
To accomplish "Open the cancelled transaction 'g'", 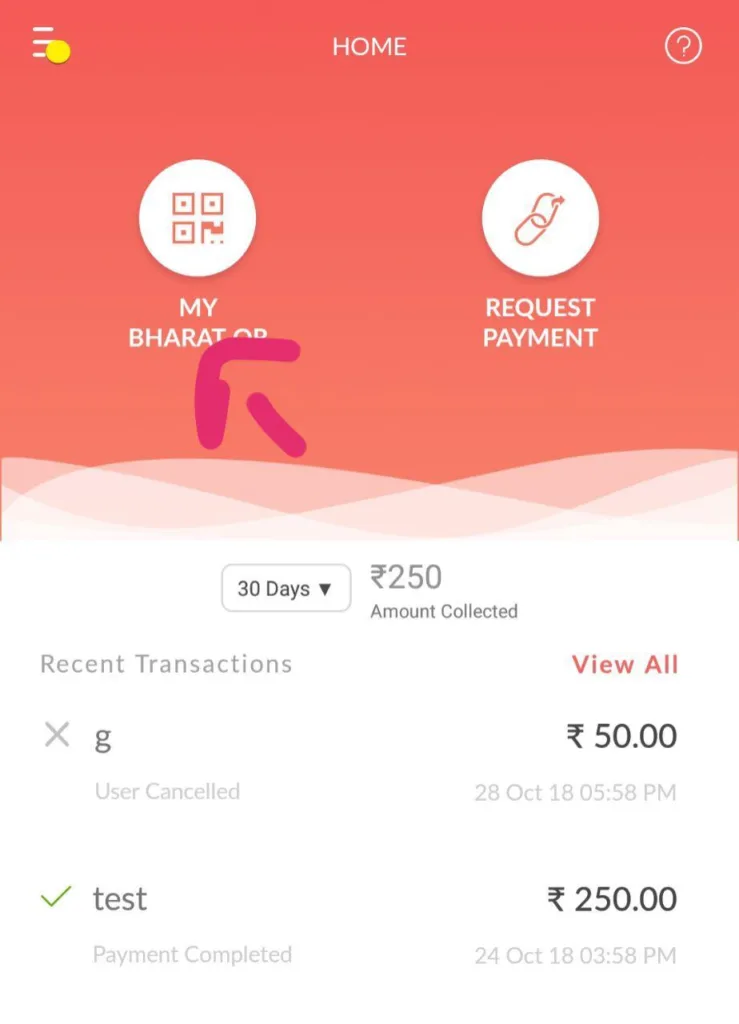I will [360, 762].
